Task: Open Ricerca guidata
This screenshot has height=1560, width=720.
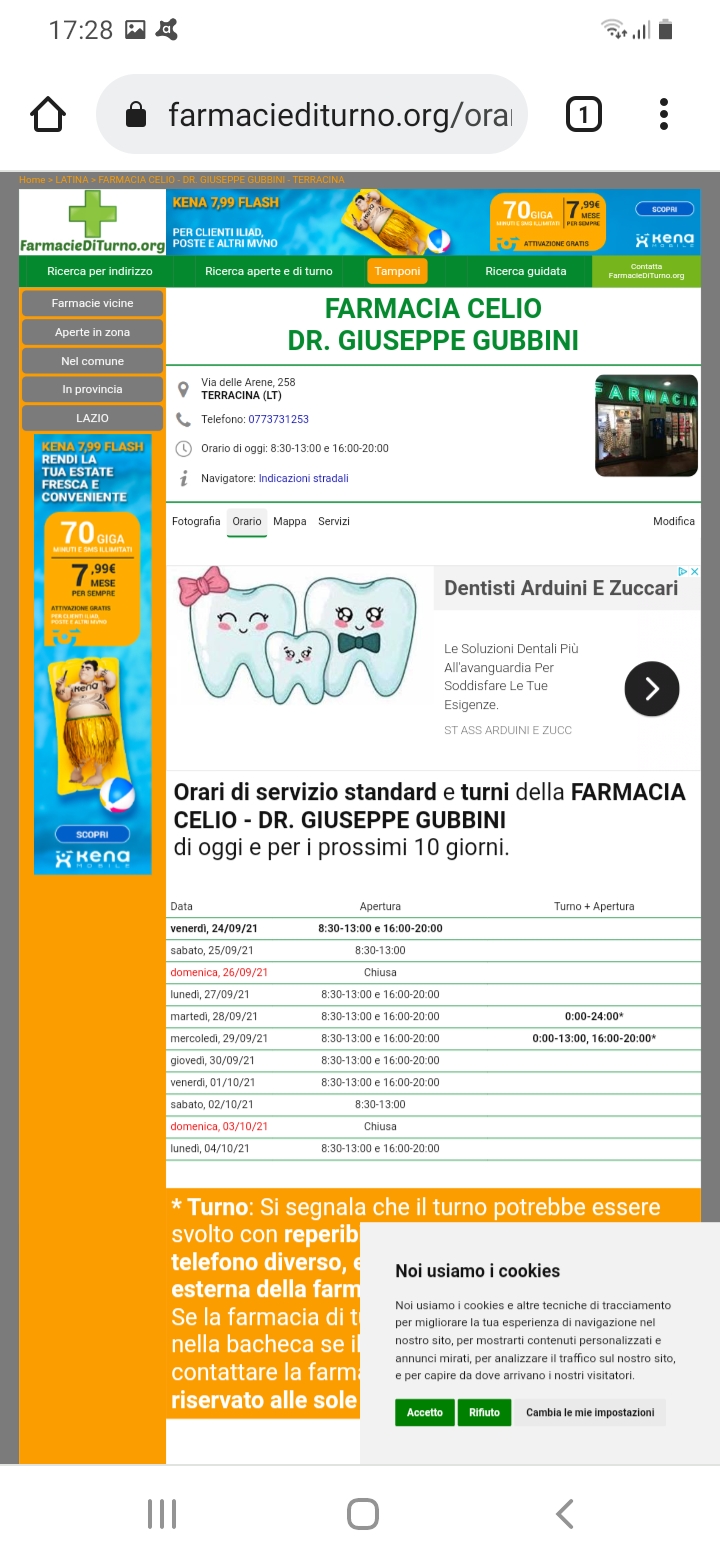Action: click(x=526, y=271)
